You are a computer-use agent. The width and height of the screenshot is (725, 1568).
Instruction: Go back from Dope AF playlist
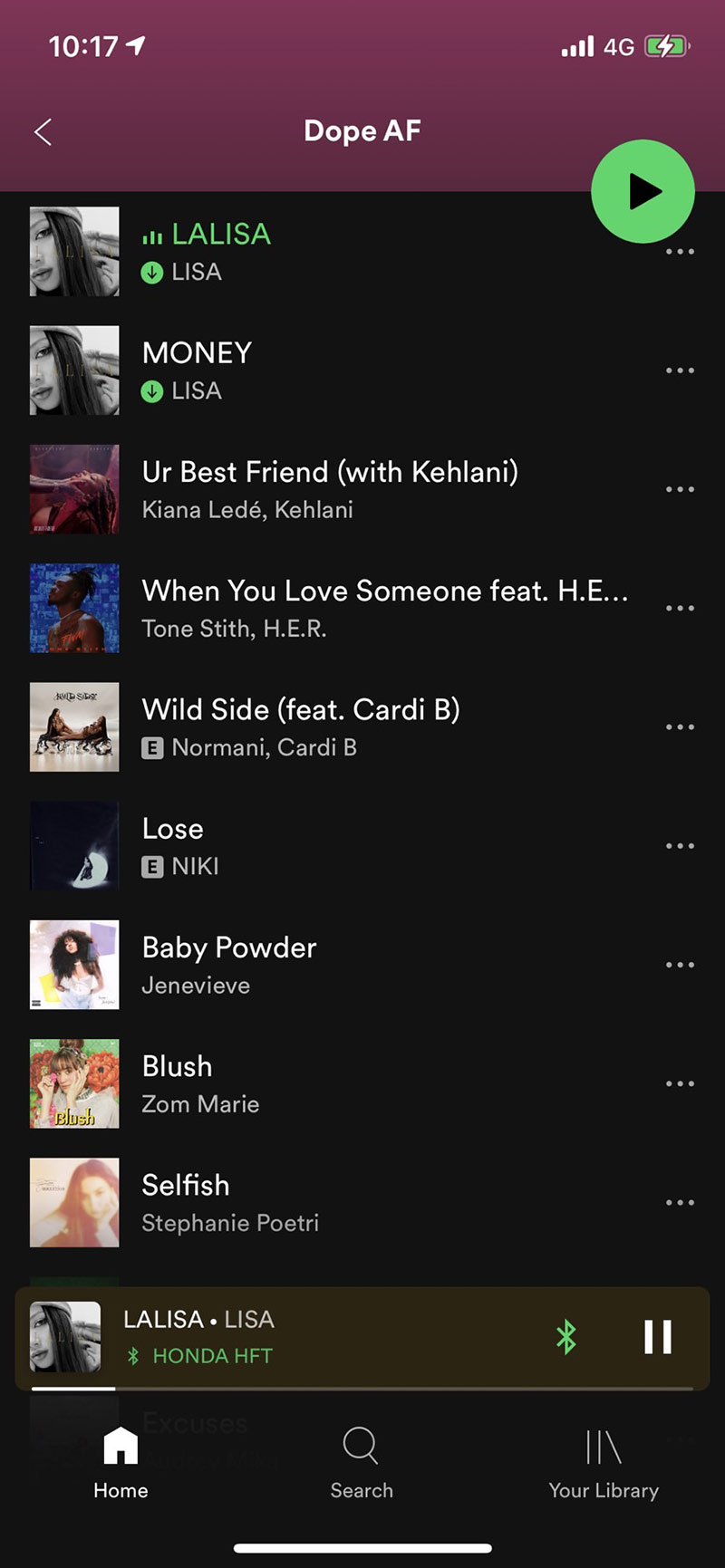pos(43,132)
